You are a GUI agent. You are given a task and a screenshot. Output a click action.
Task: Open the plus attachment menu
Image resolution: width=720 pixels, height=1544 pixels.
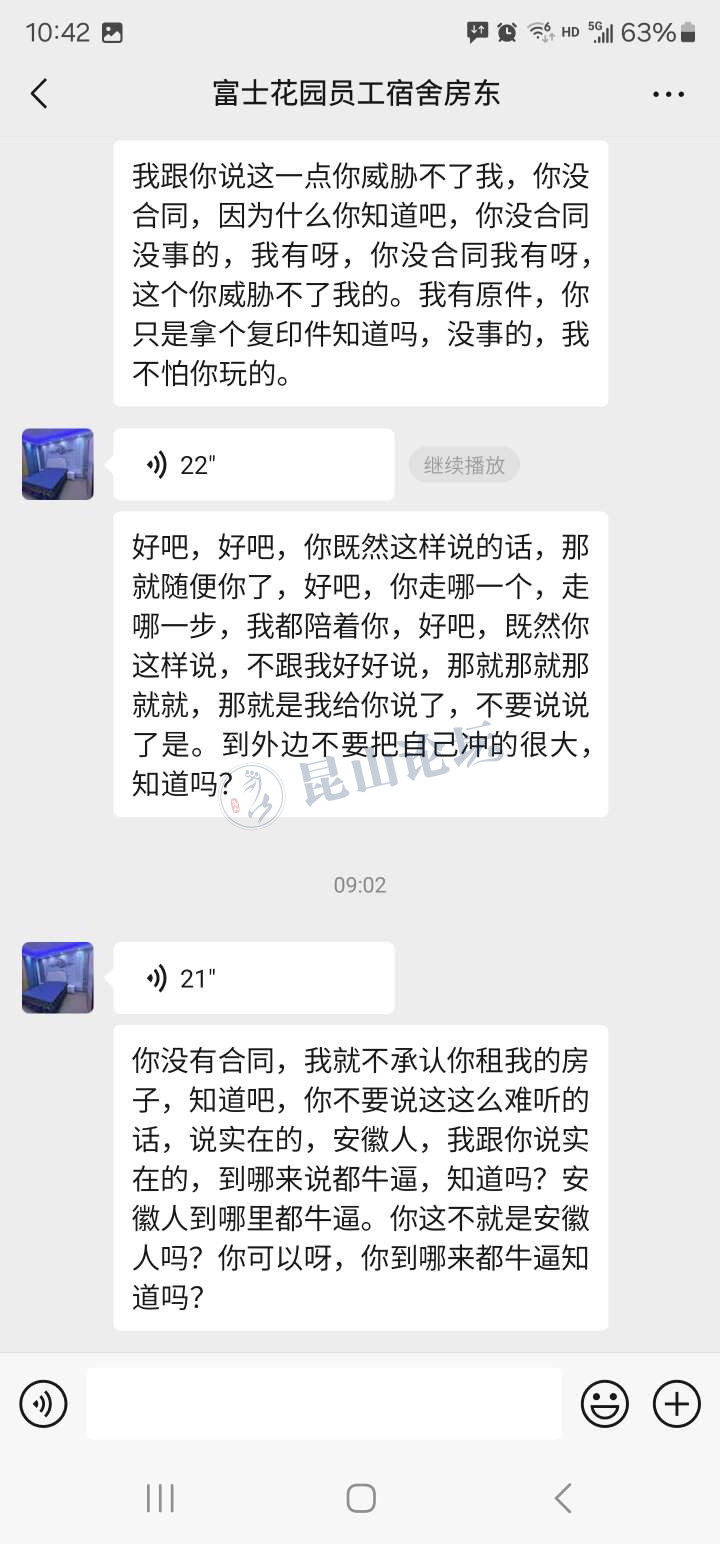coord(677,1404)
